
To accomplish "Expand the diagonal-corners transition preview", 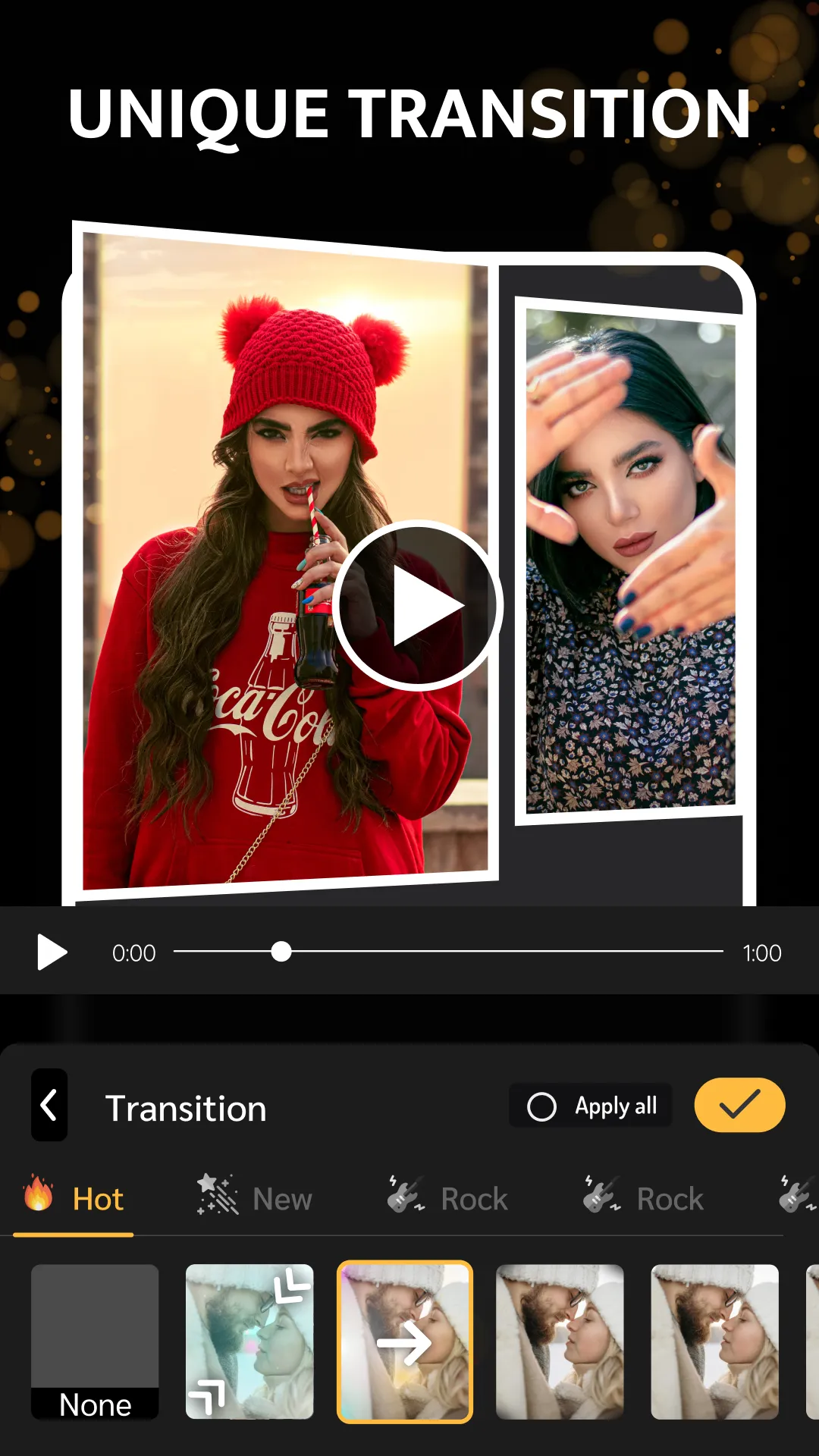I will [249, 1342].
